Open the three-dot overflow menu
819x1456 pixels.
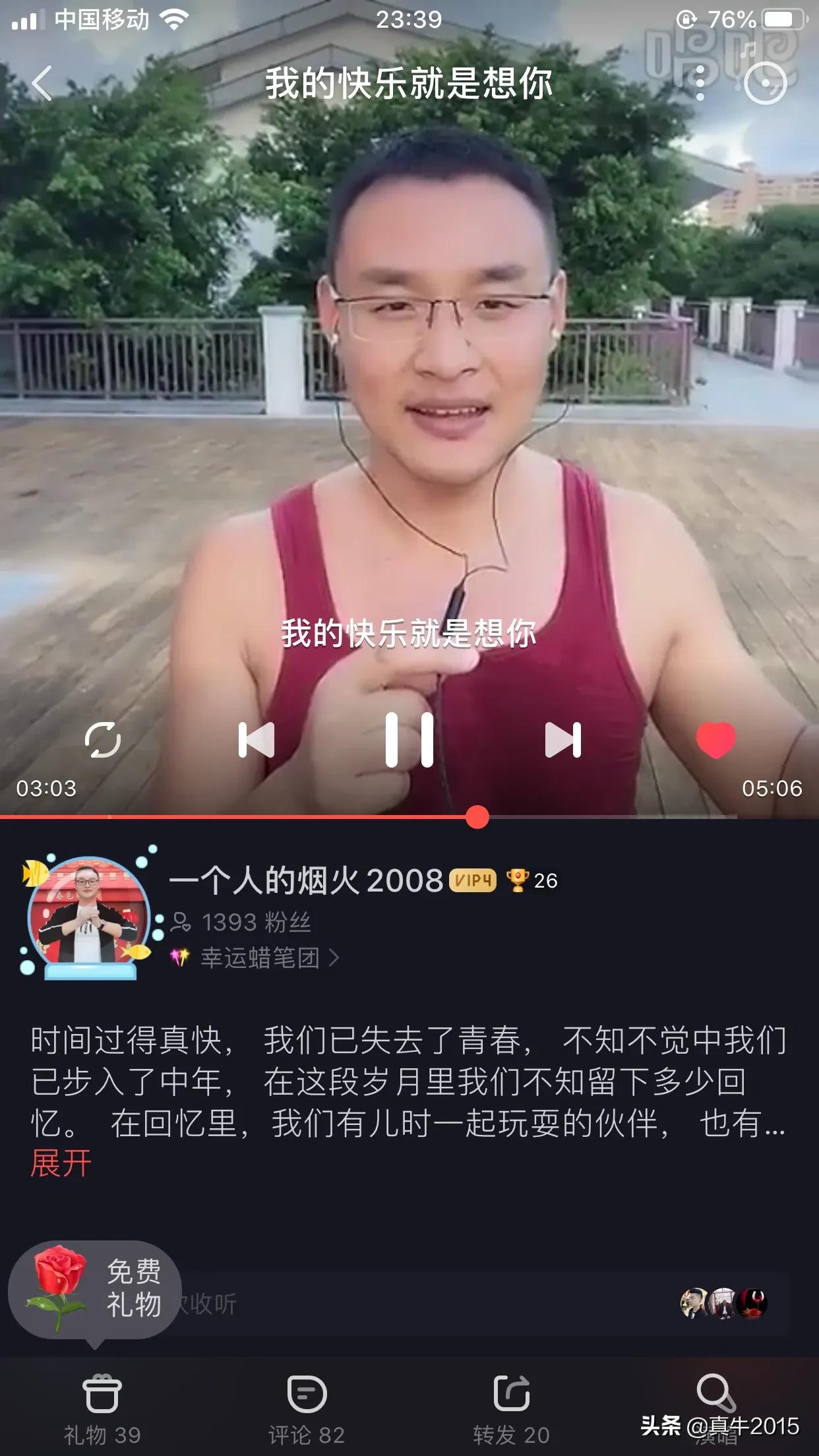700,84
